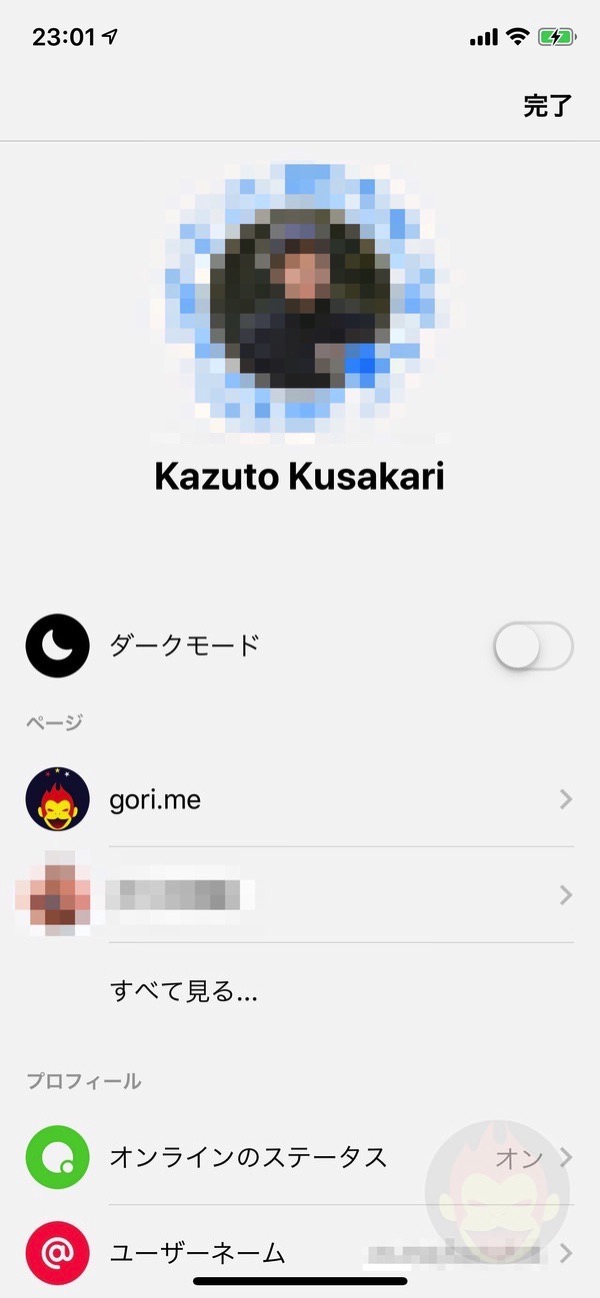Screen dimensions: 600x1298
Task: Tap すべて見る... to view all pages
Action: coord(184,991)
